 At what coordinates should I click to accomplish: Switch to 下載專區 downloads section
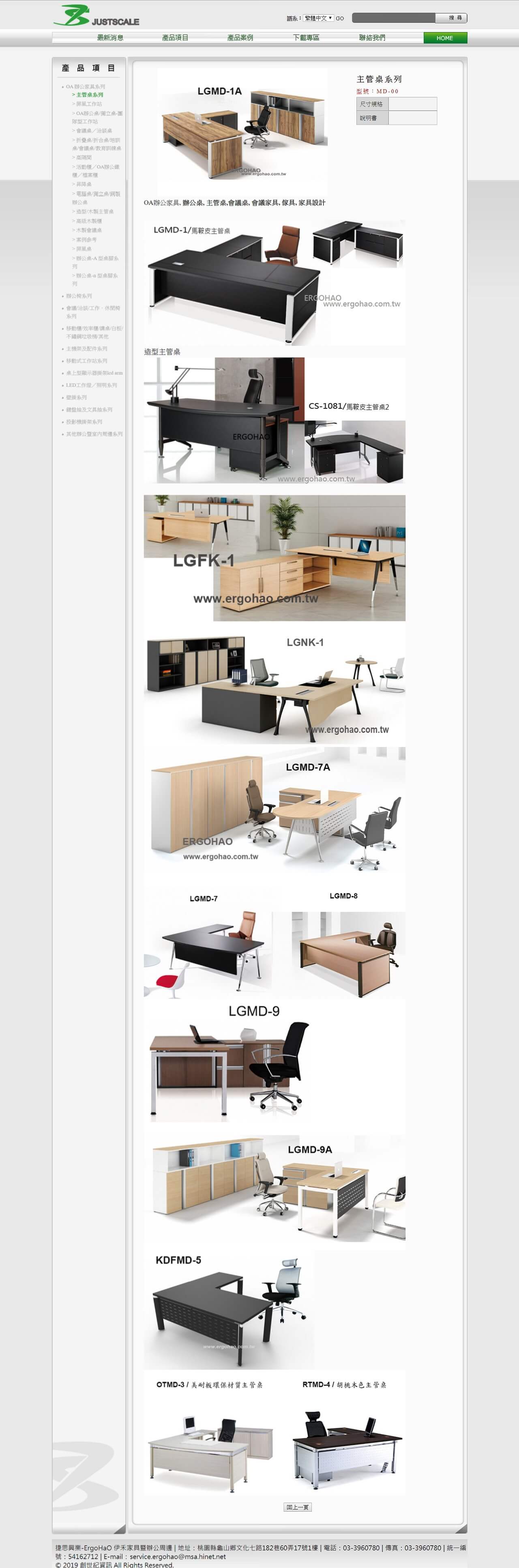coord(305,38)
